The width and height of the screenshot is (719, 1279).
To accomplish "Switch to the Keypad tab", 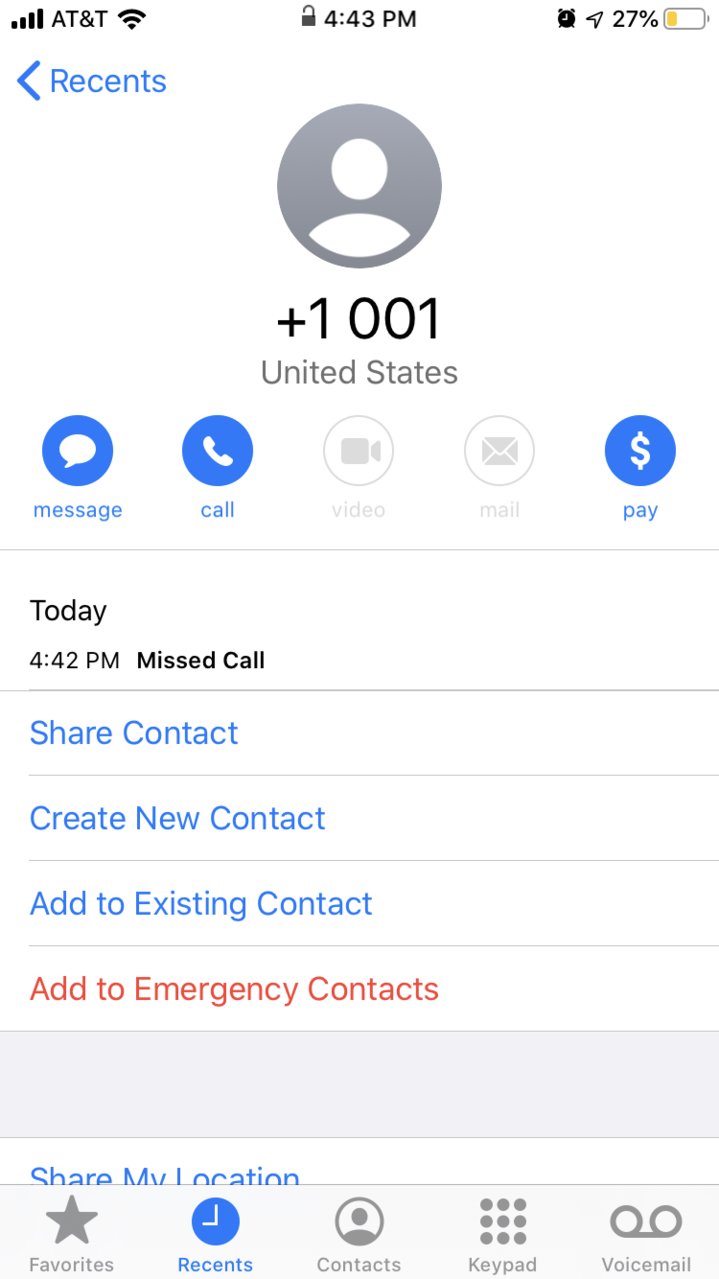I will coord(502,1235).
